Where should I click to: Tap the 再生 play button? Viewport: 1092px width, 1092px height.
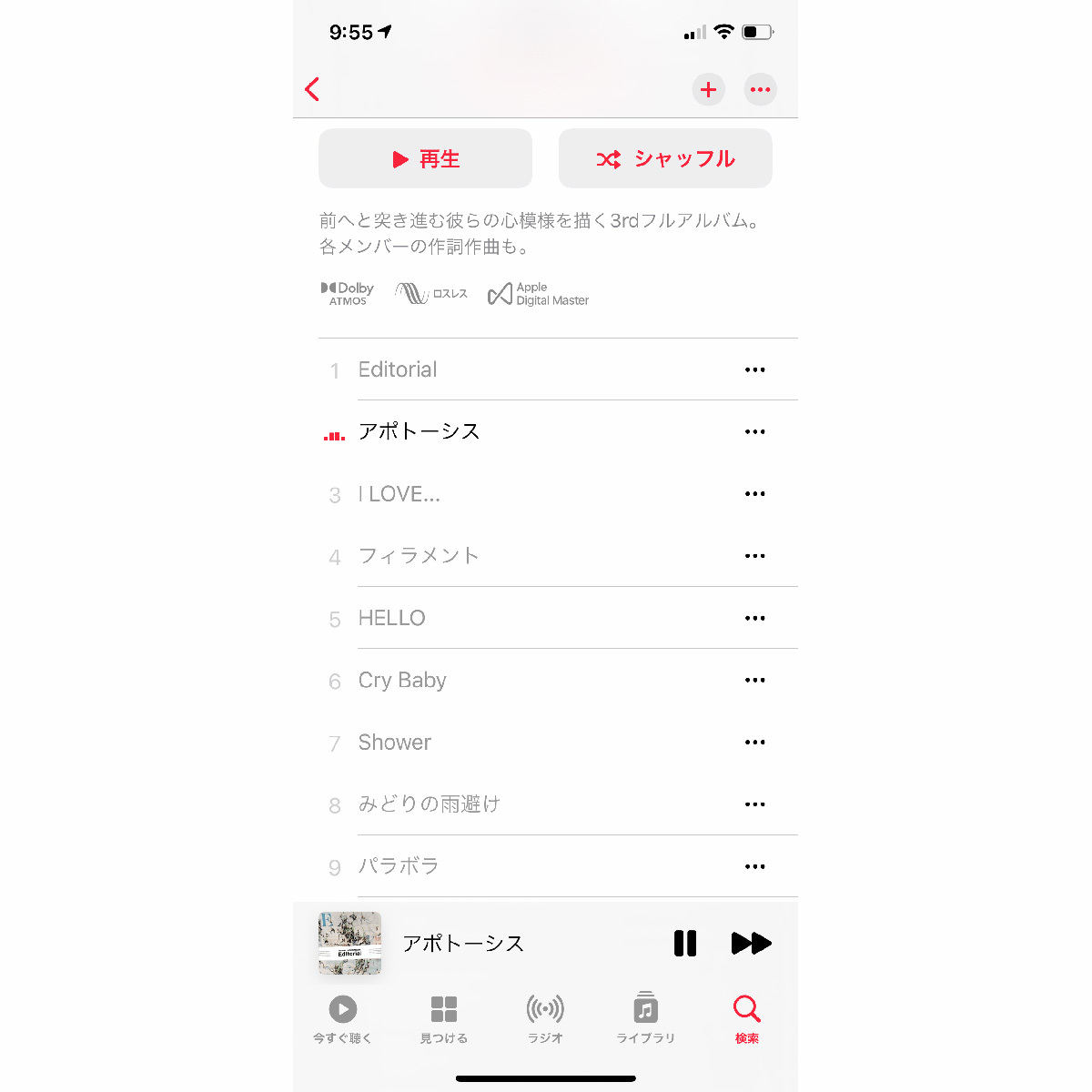(x=425, y=159)
